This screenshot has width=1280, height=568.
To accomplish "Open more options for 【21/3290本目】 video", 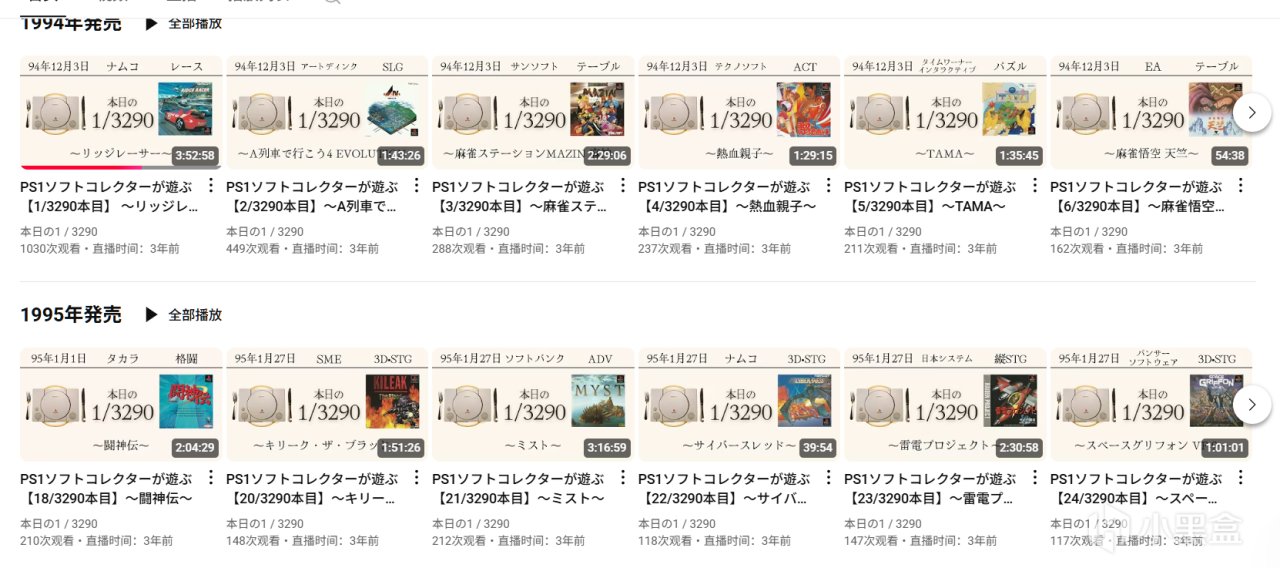I will 623,478.
